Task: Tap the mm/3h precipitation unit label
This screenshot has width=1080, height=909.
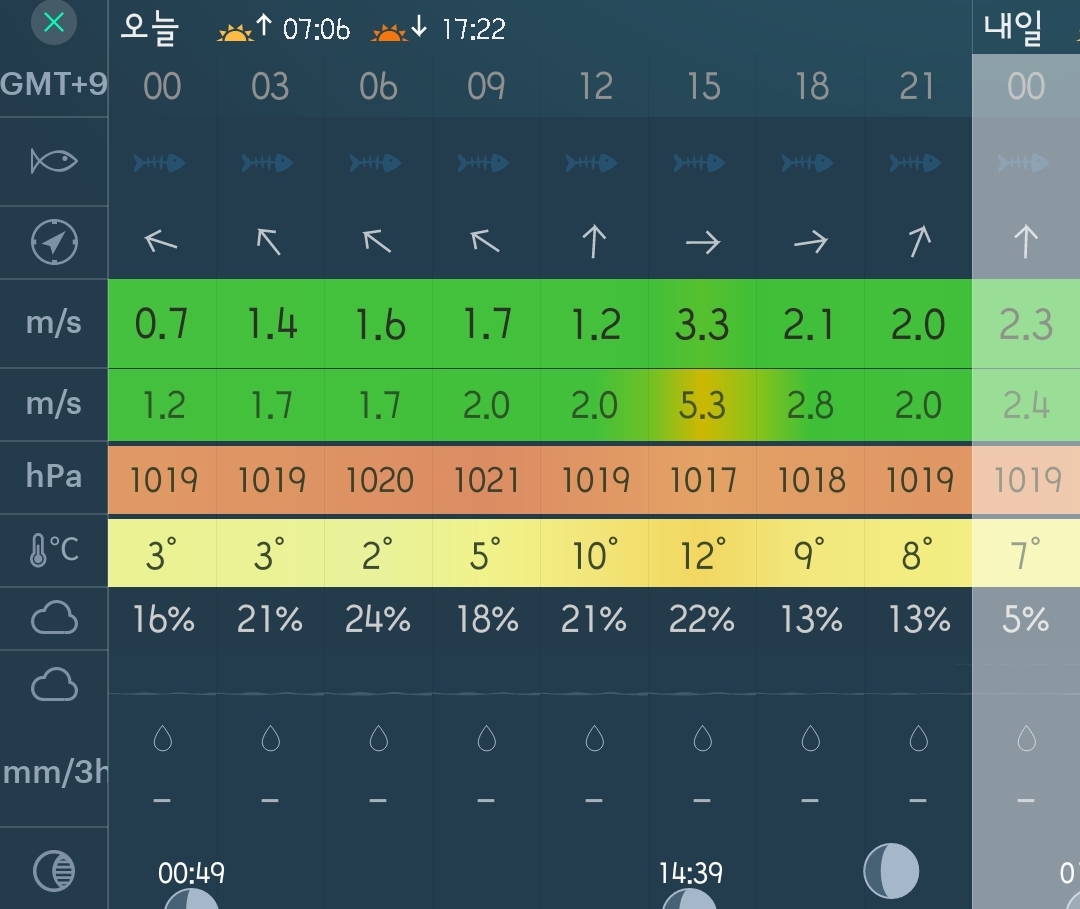Action: (x=54, y=773)
